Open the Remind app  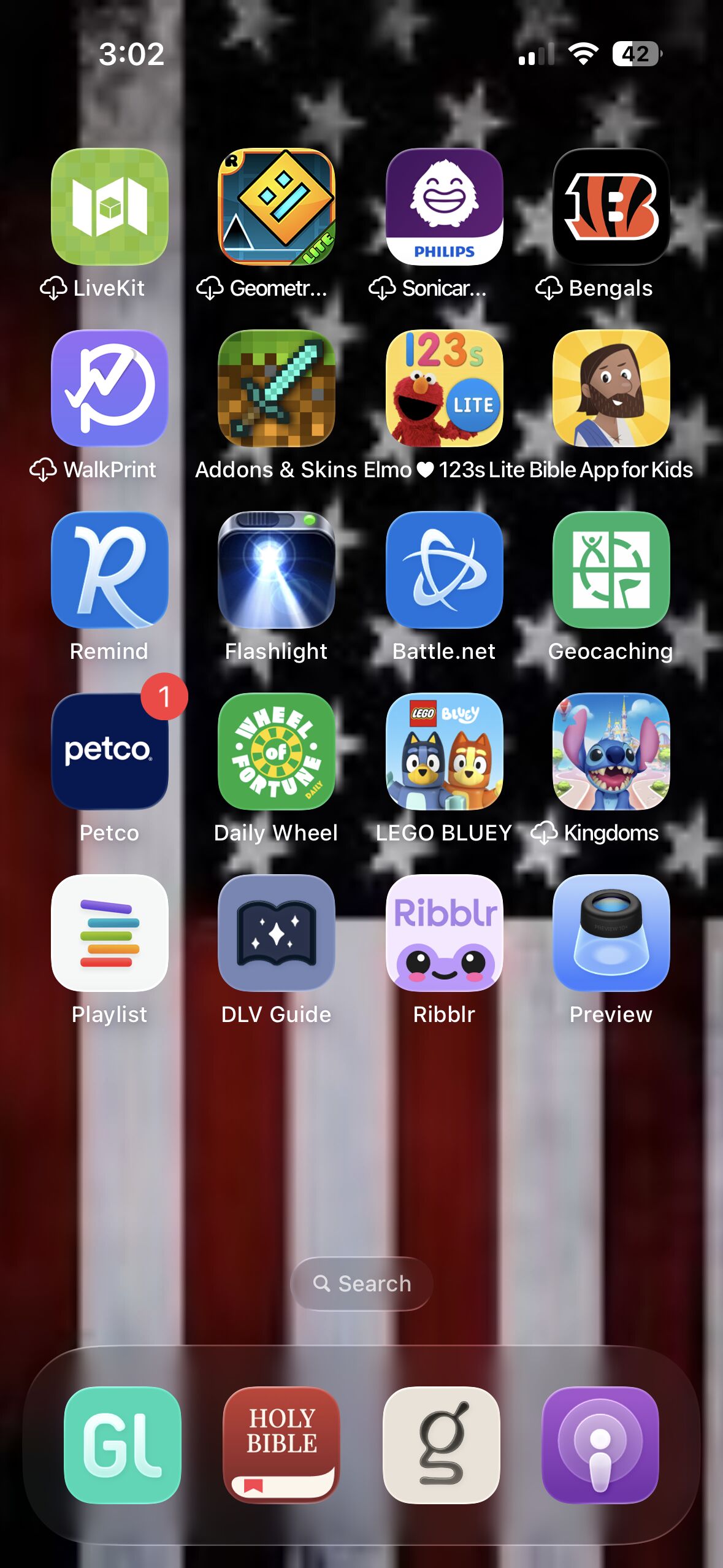110,570
